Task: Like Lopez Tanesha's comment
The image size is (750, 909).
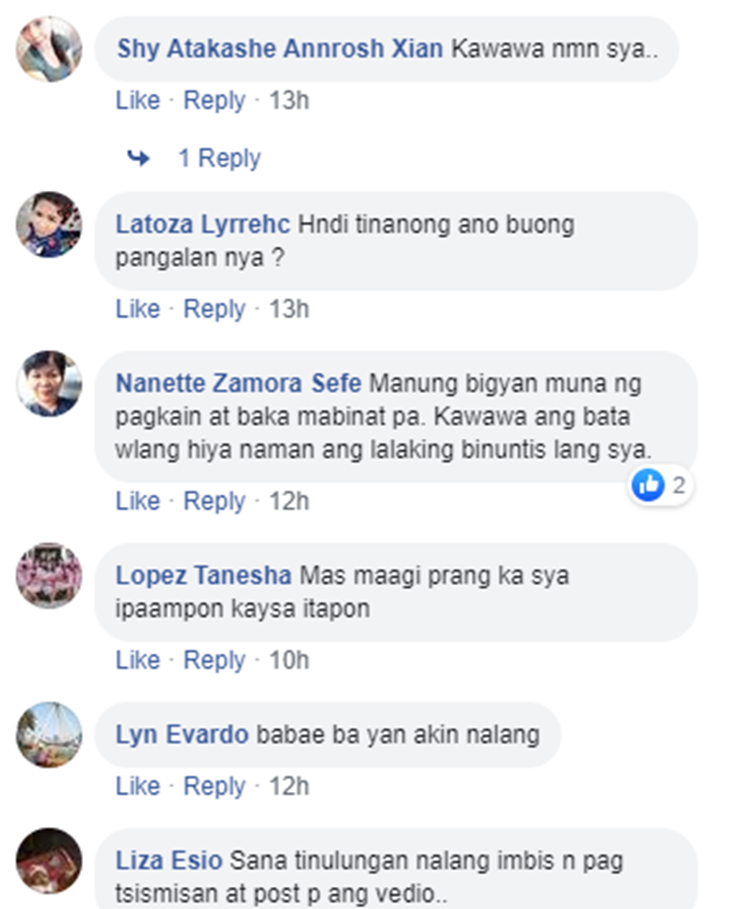Action: (x=137, y=660)
